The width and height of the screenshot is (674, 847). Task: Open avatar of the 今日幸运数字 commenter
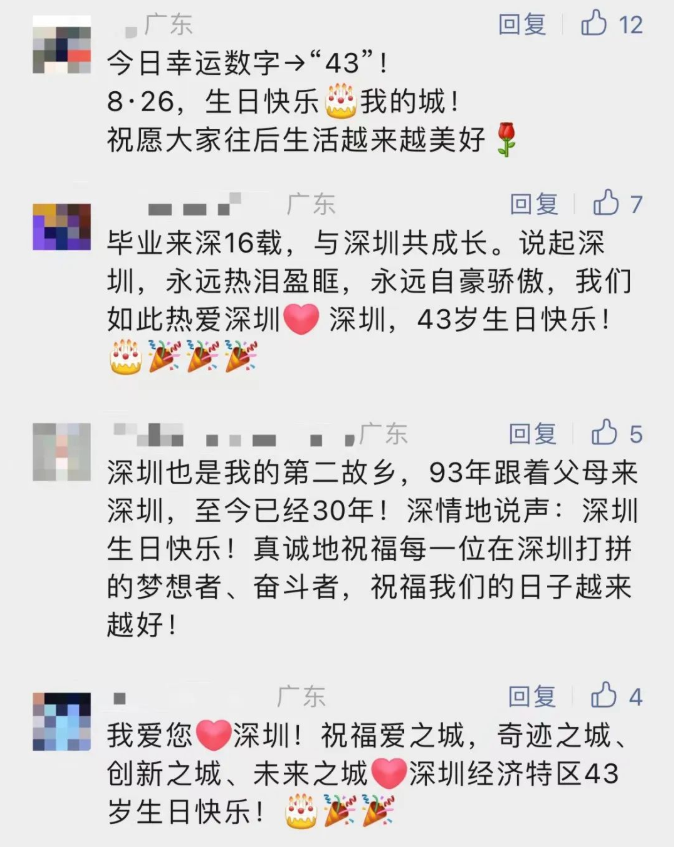(62, 46)
